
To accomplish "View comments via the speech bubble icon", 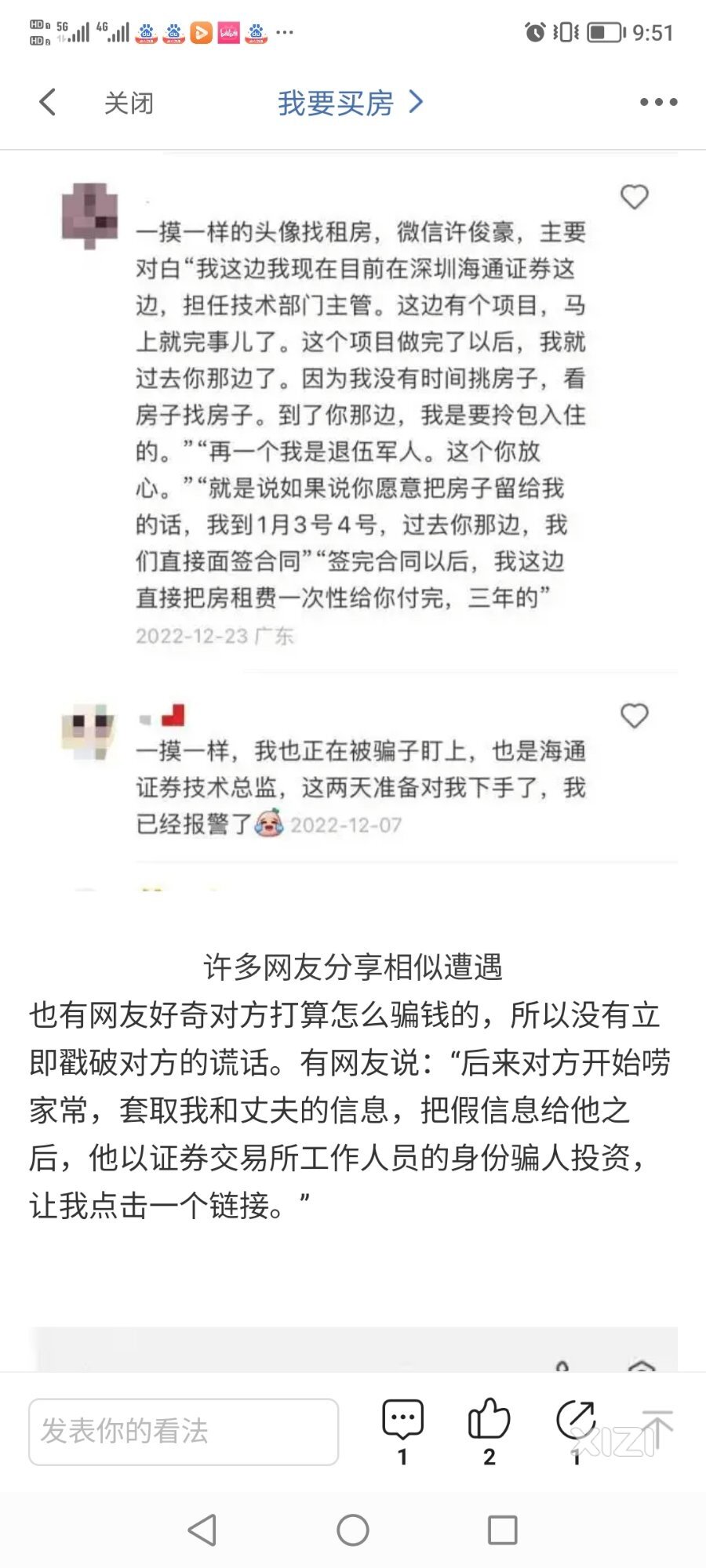I will click(402, 1421).
